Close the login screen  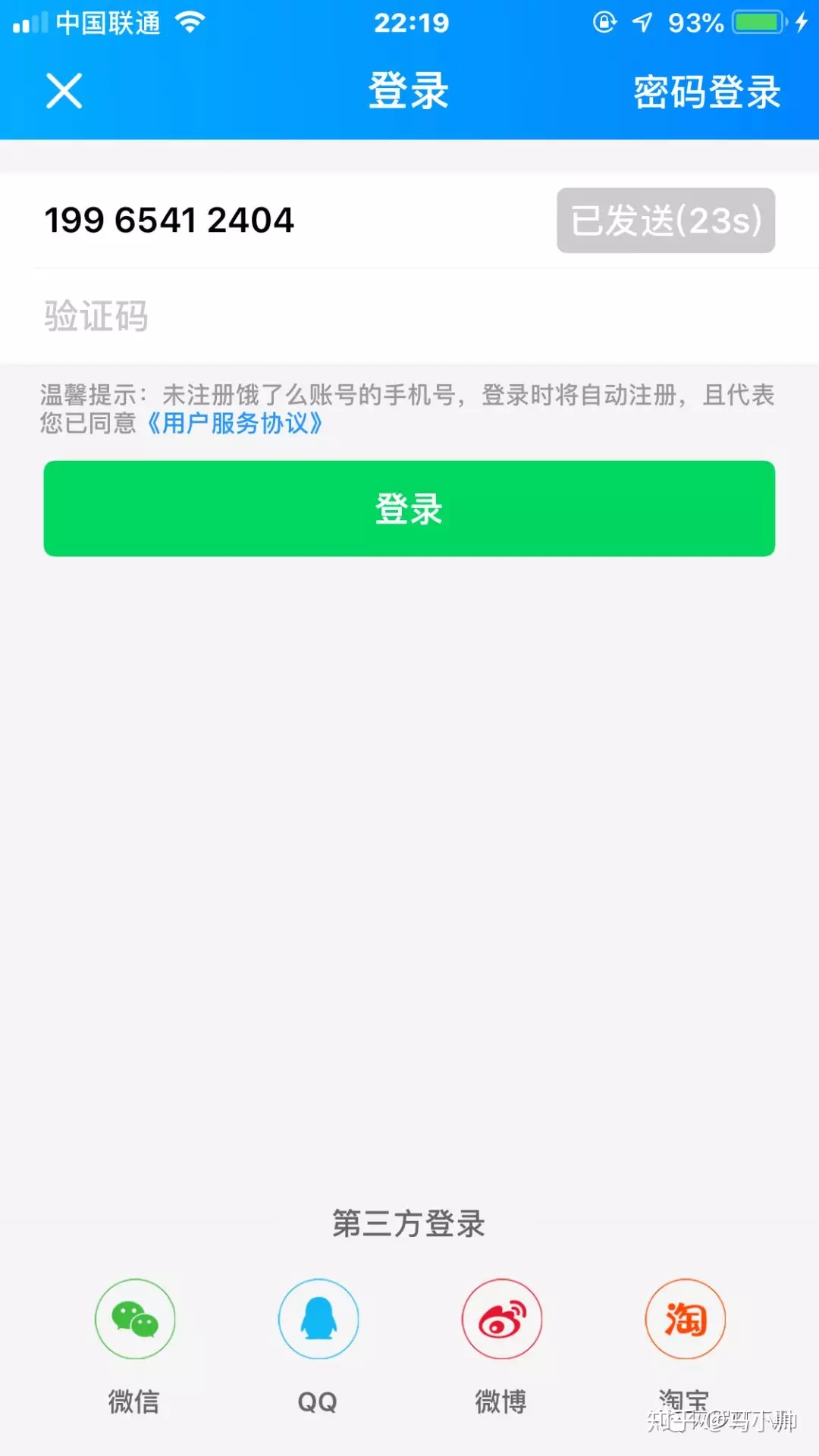64,92
